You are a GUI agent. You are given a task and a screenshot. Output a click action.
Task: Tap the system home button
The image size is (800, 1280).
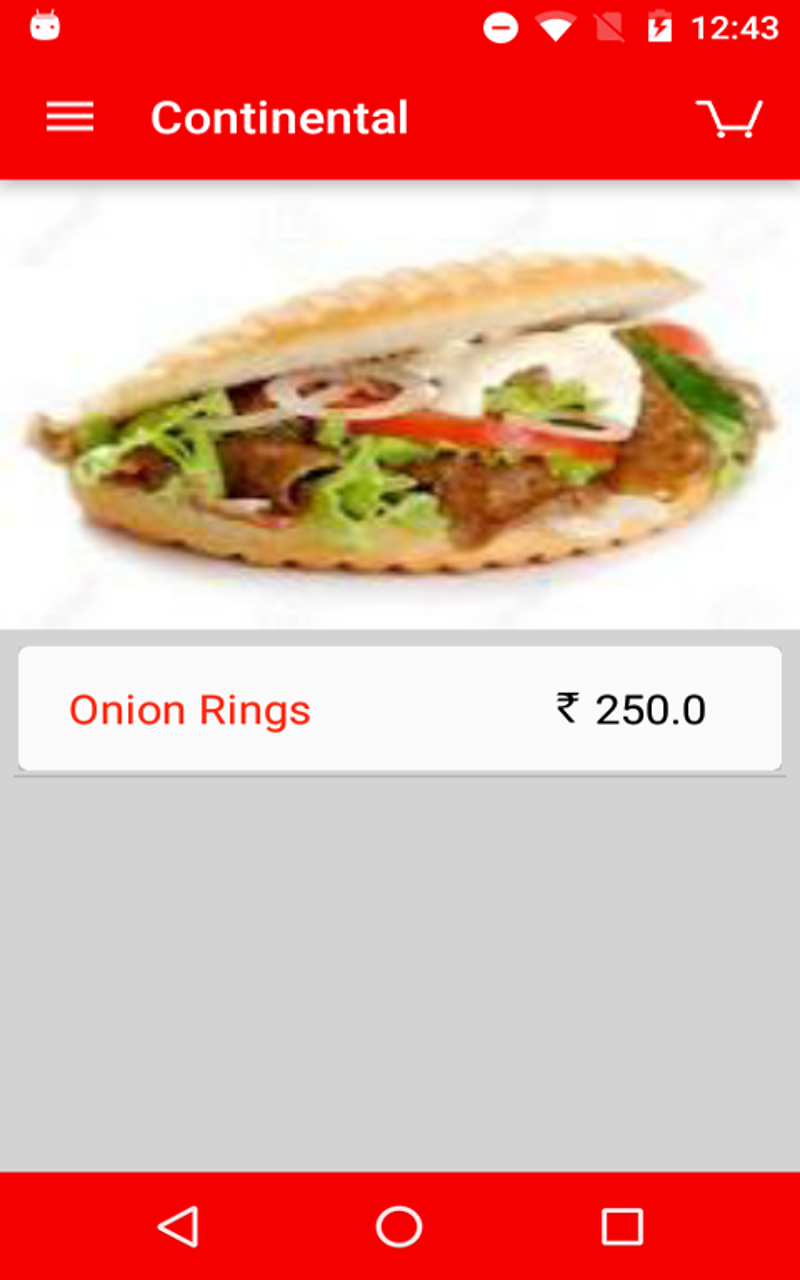399,1226
